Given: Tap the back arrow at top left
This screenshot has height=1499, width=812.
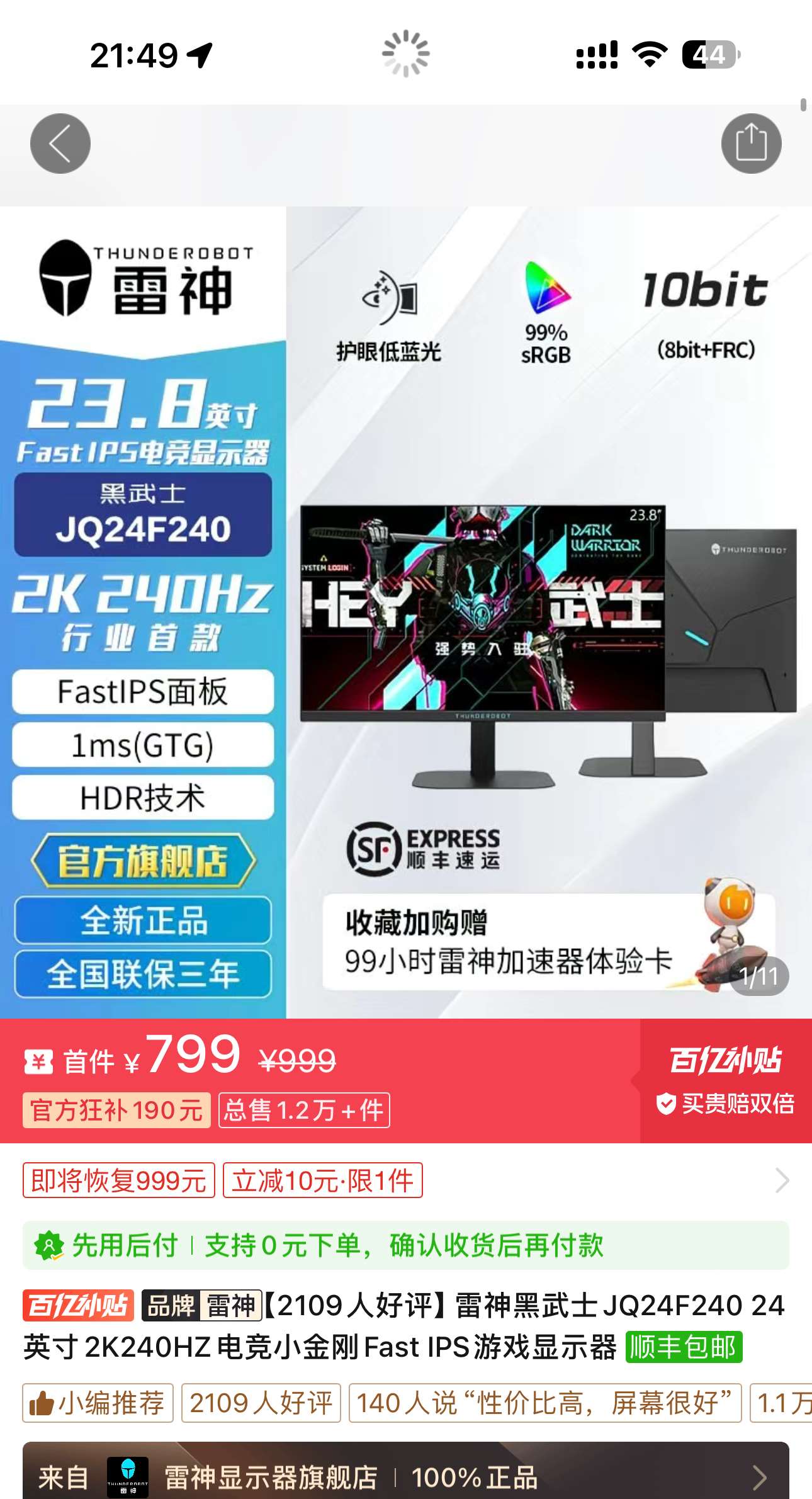Looking at the screenshot, I should click(x=61, y=143).
